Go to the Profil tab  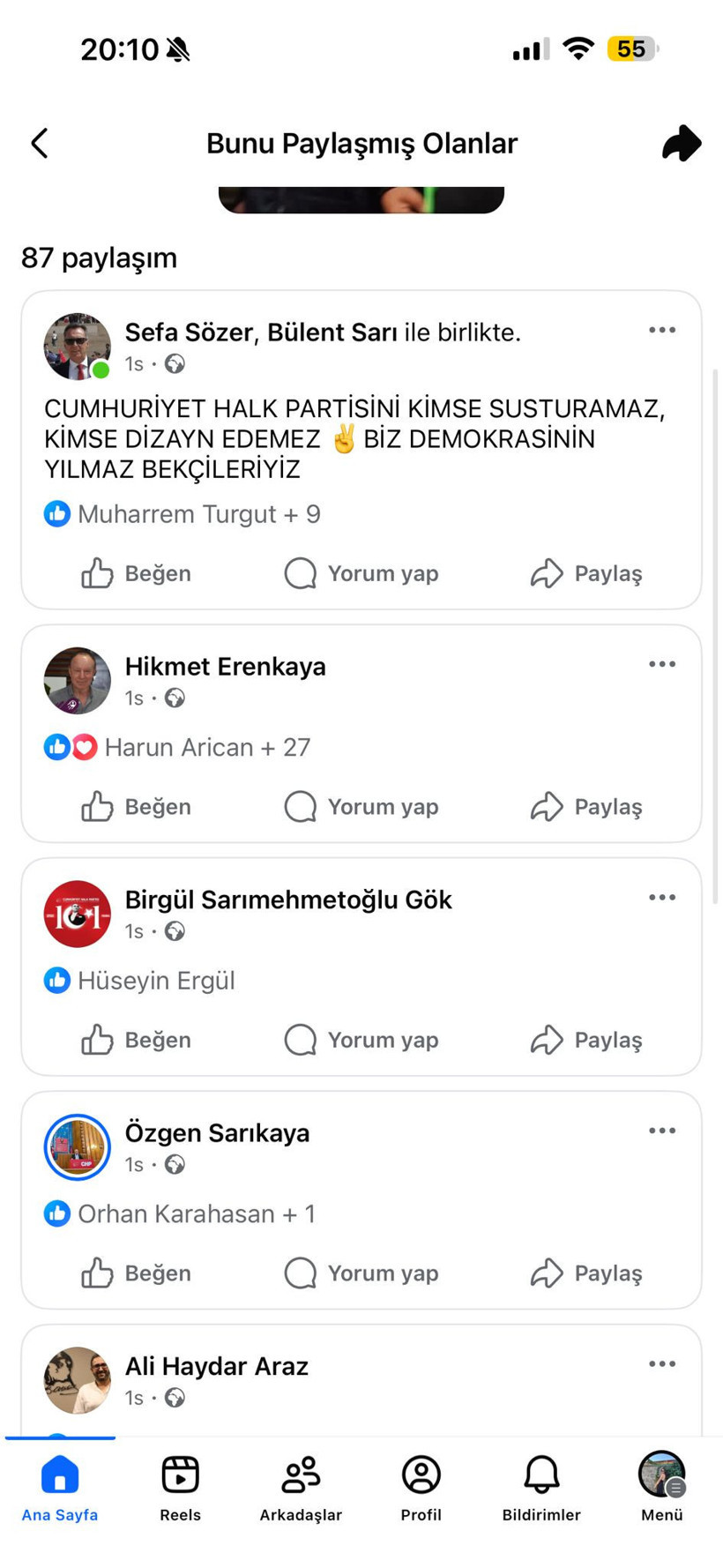point(421,1487)
